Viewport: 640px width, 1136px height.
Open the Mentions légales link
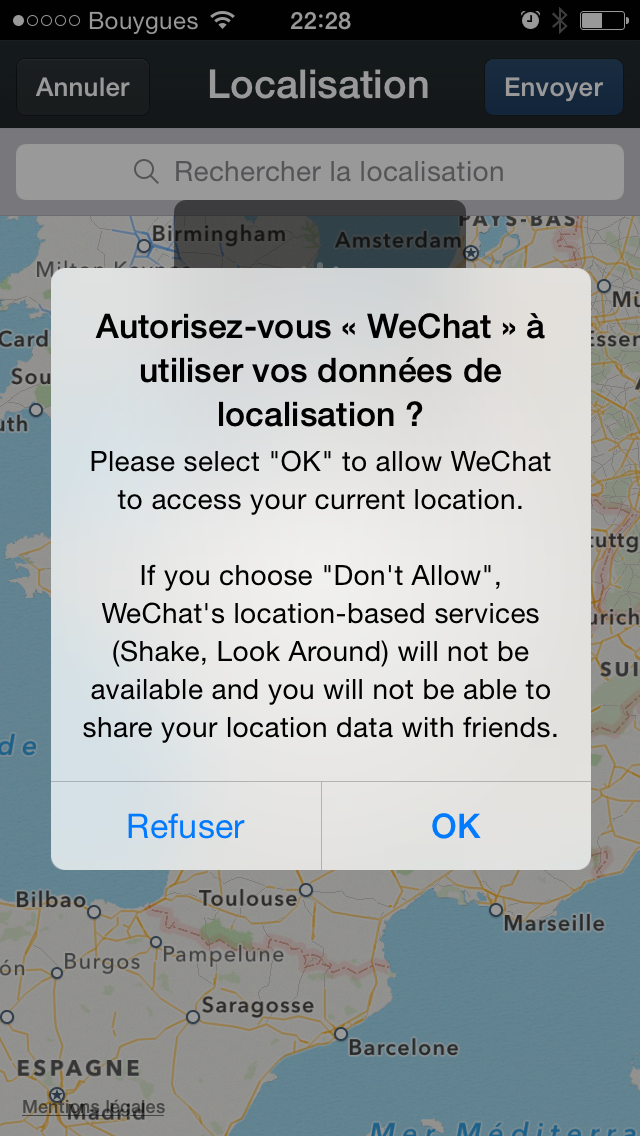click(x=93, y=1107)
